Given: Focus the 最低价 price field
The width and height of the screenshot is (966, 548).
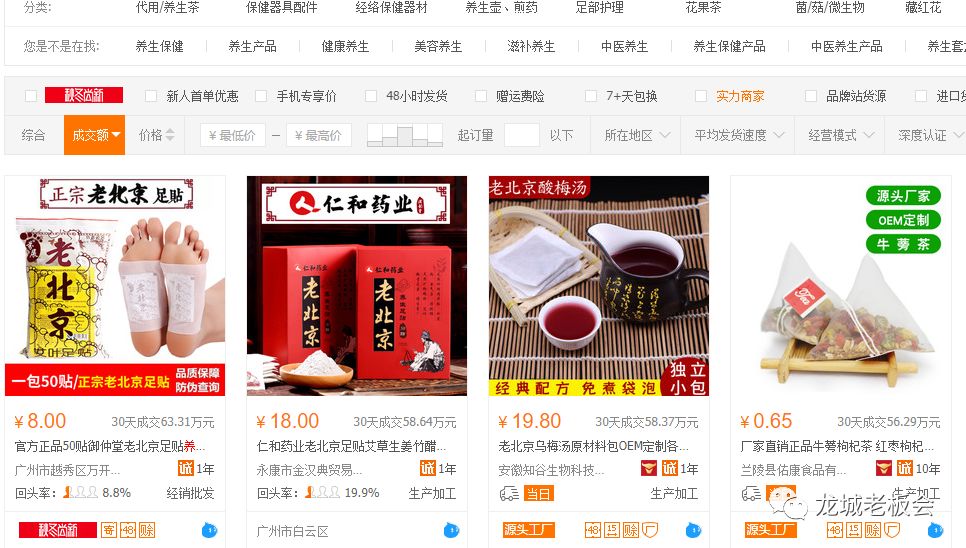Looking at the screenshot, I should [233, 135].
